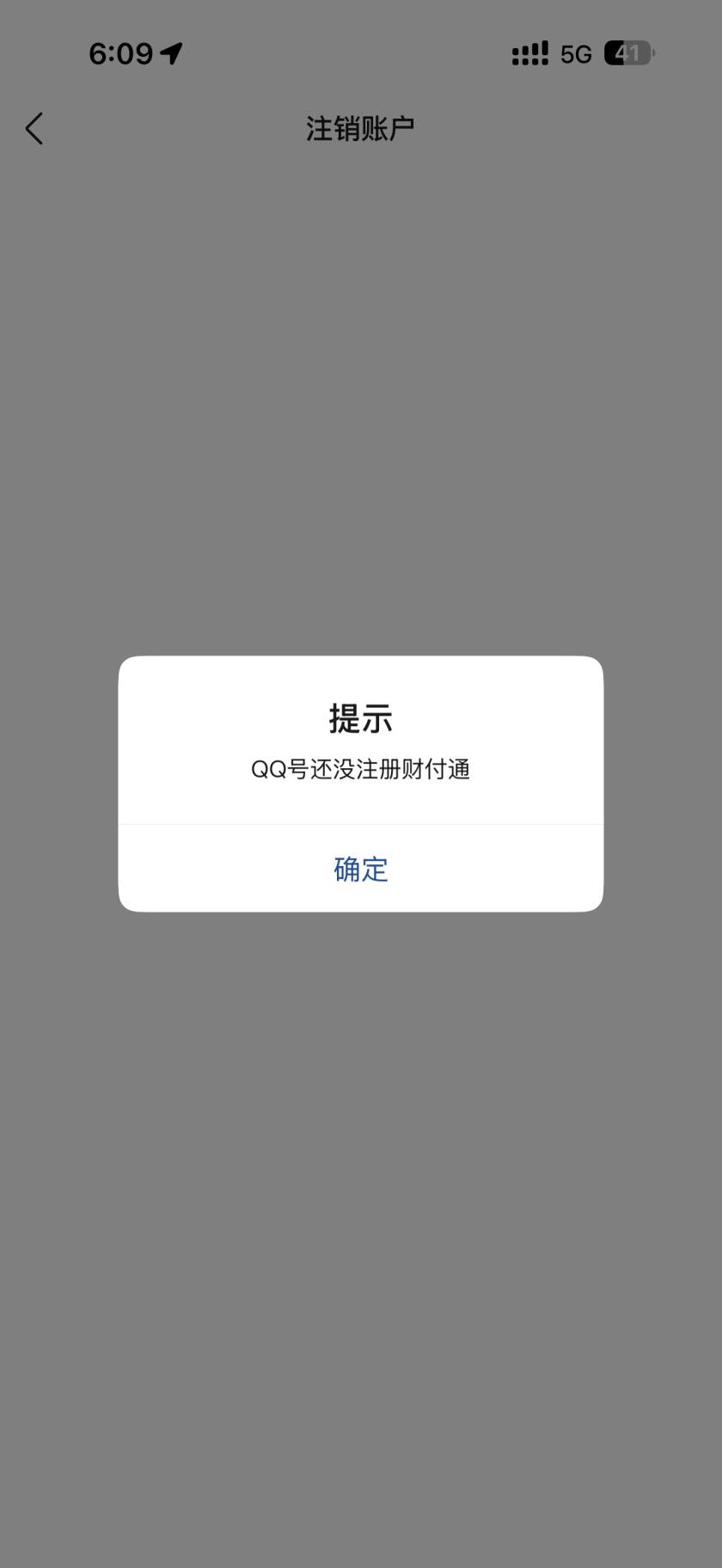Tap the back navigation icon to exit 注销账户

click(34, 127)
